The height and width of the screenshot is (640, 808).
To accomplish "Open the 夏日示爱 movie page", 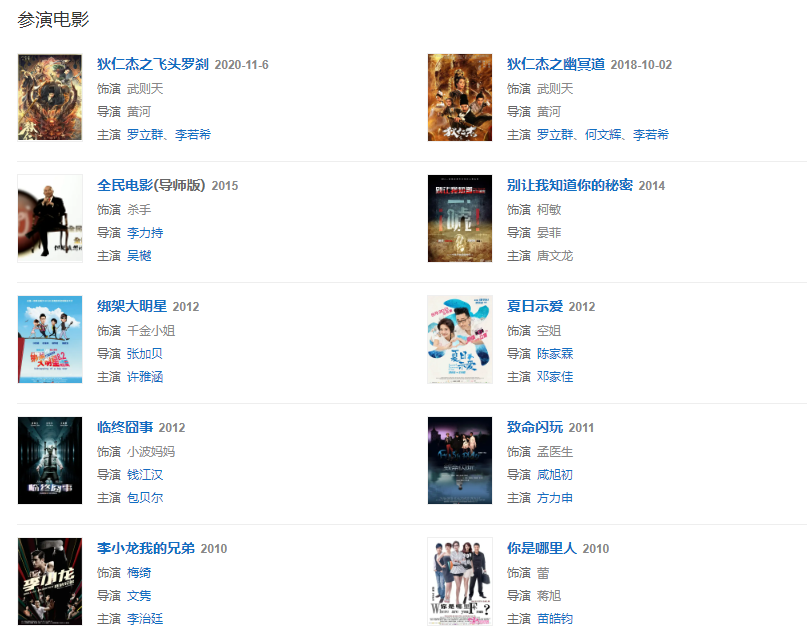I will tap(535, 307).
